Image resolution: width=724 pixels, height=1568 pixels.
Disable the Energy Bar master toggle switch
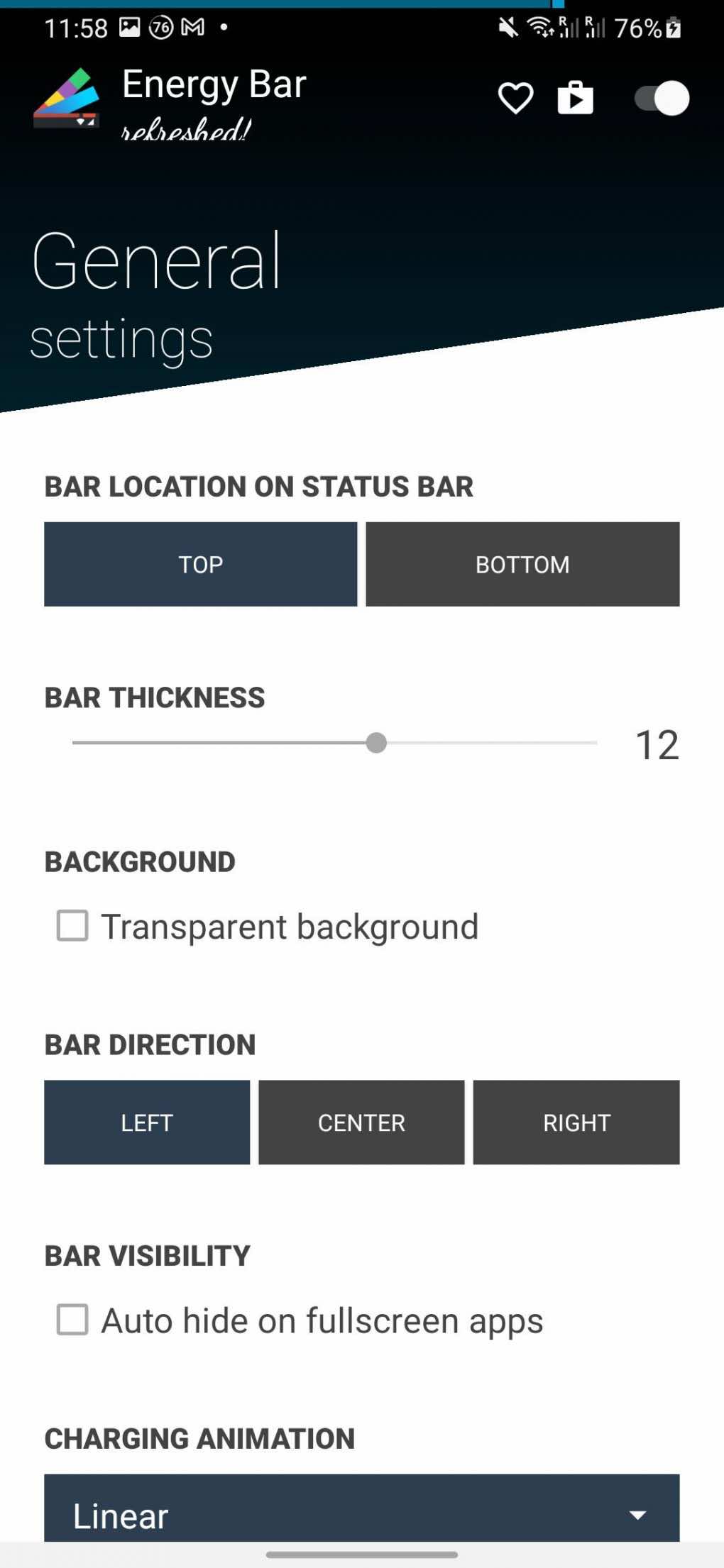(659, 99)
